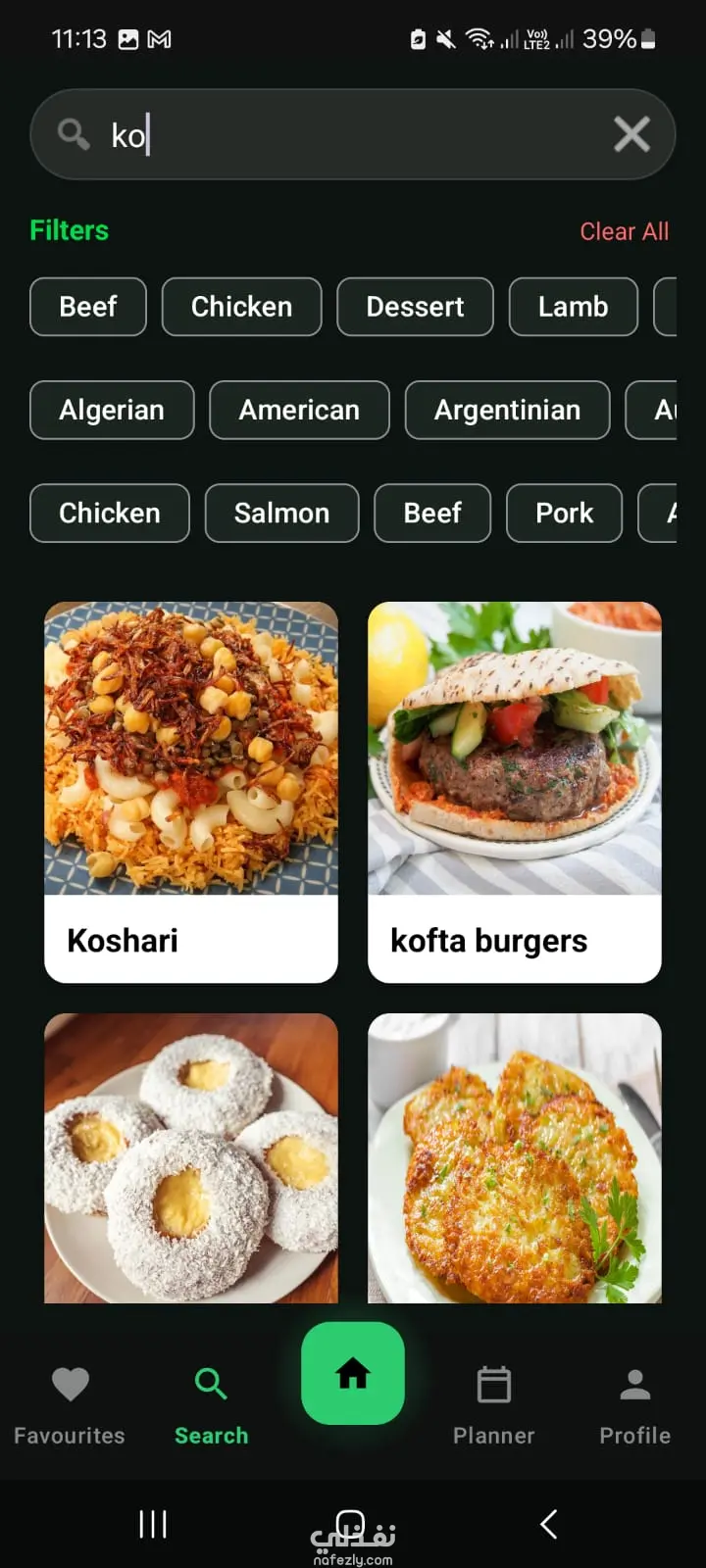The width and height of the screenshot is (706, 1568).
Task: Filter recipes by Salmon
Action: [281, 513]
